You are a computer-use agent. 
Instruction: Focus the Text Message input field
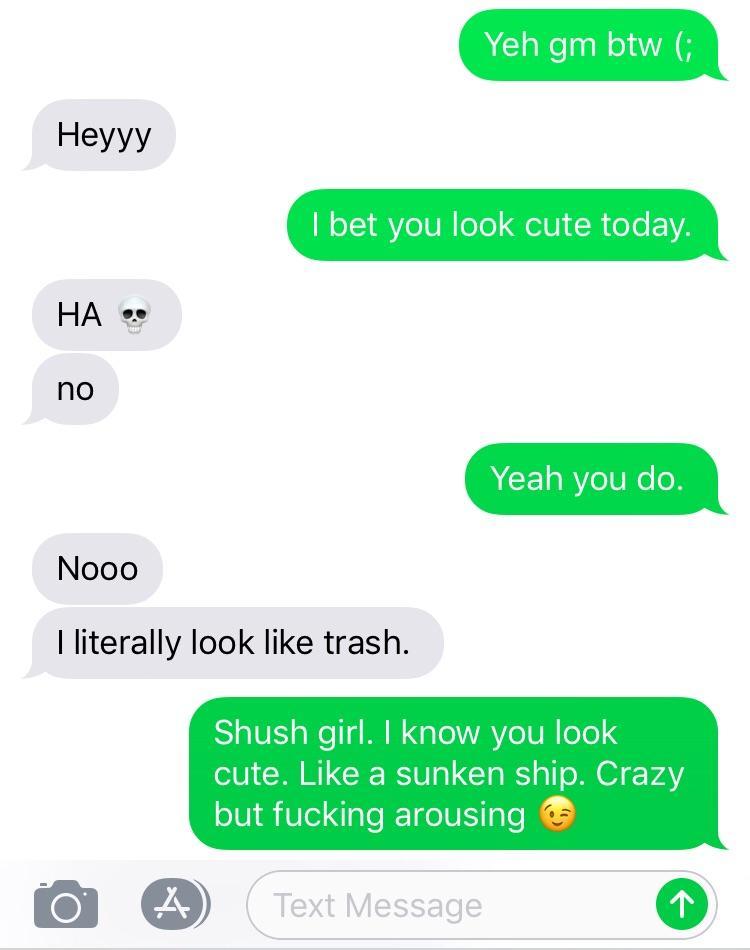click(x=450, y=905)
